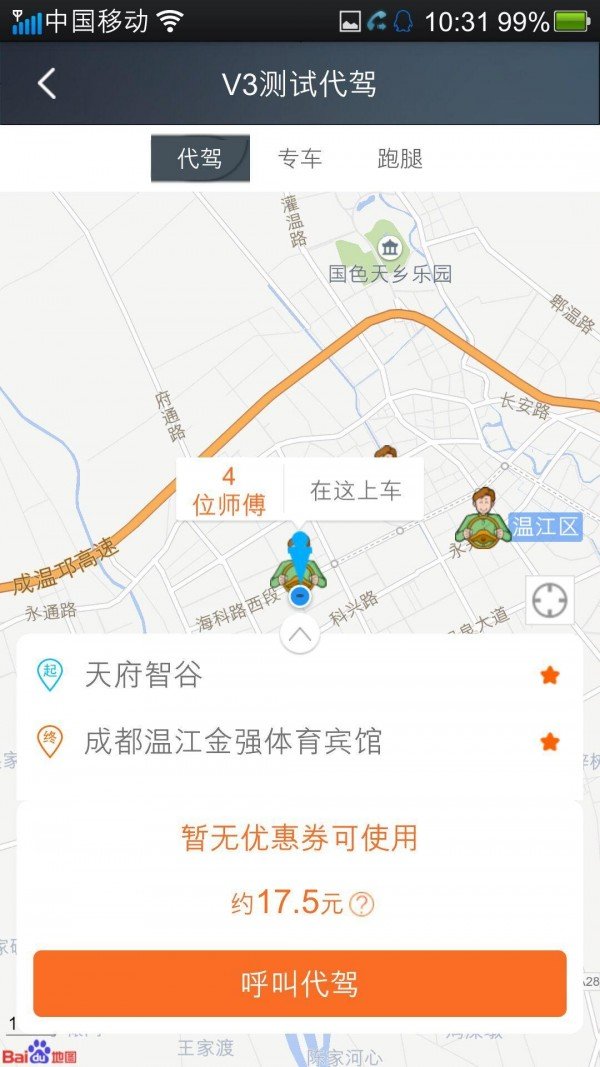Screen dimensions: 600x1067
Task: Change the destination 成都温江金强体育宾馆
Action: pos(233,742)
